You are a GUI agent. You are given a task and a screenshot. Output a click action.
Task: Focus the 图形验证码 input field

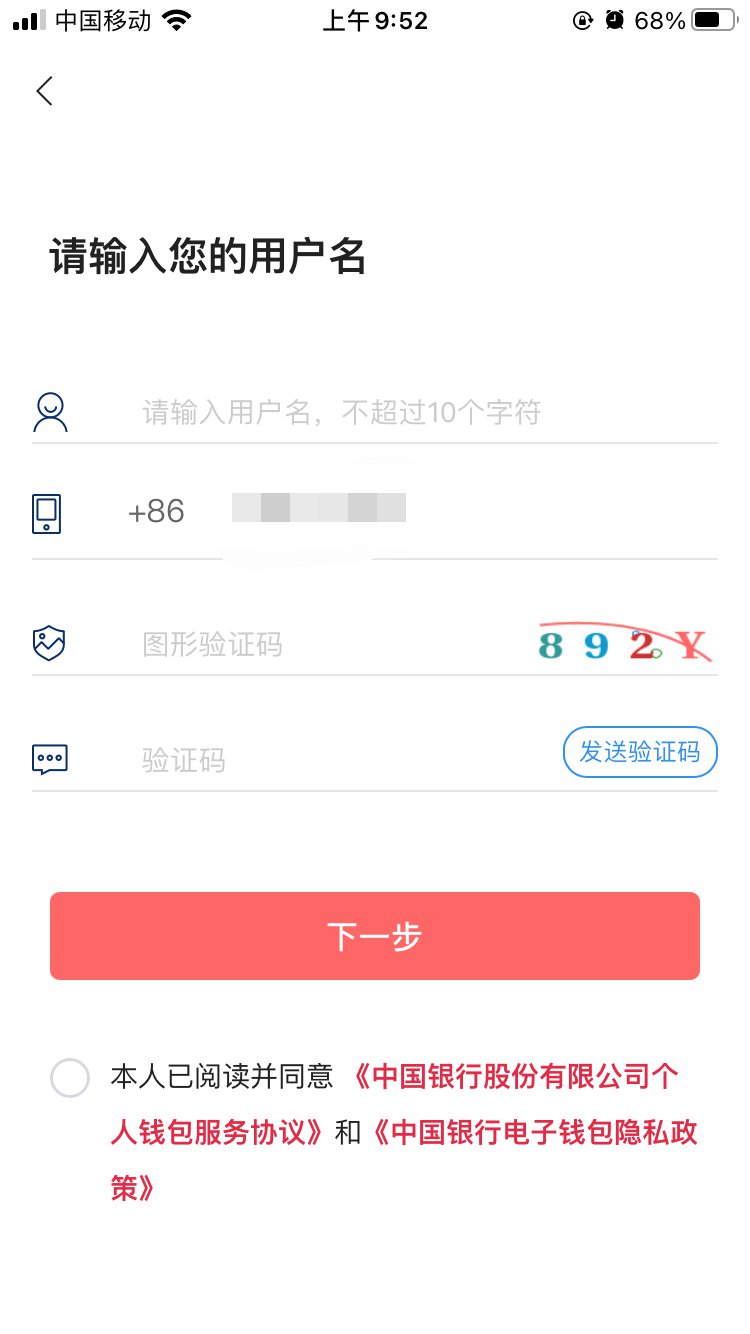pos(330,644)
